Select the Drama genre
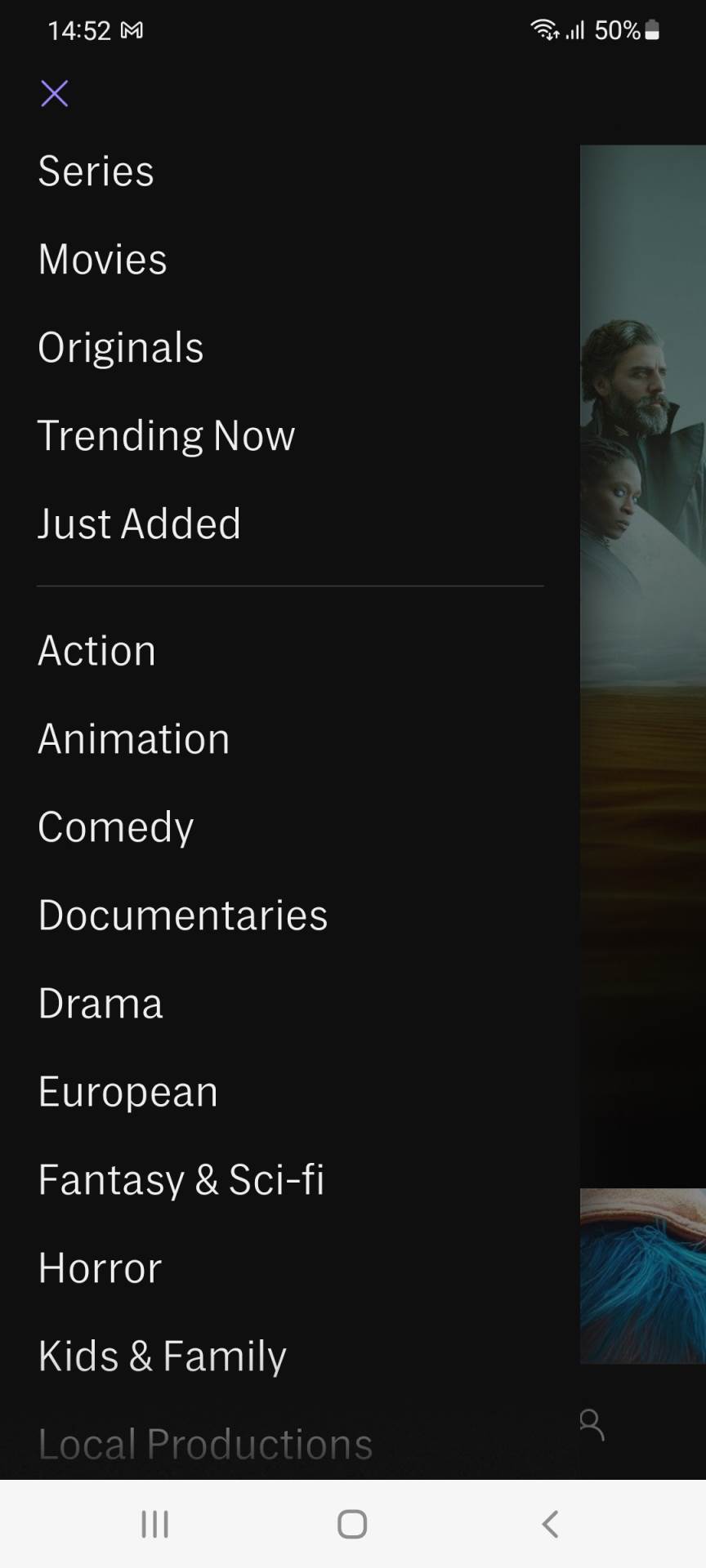This screenshot has width=706, height=1568. [101, 1004]
